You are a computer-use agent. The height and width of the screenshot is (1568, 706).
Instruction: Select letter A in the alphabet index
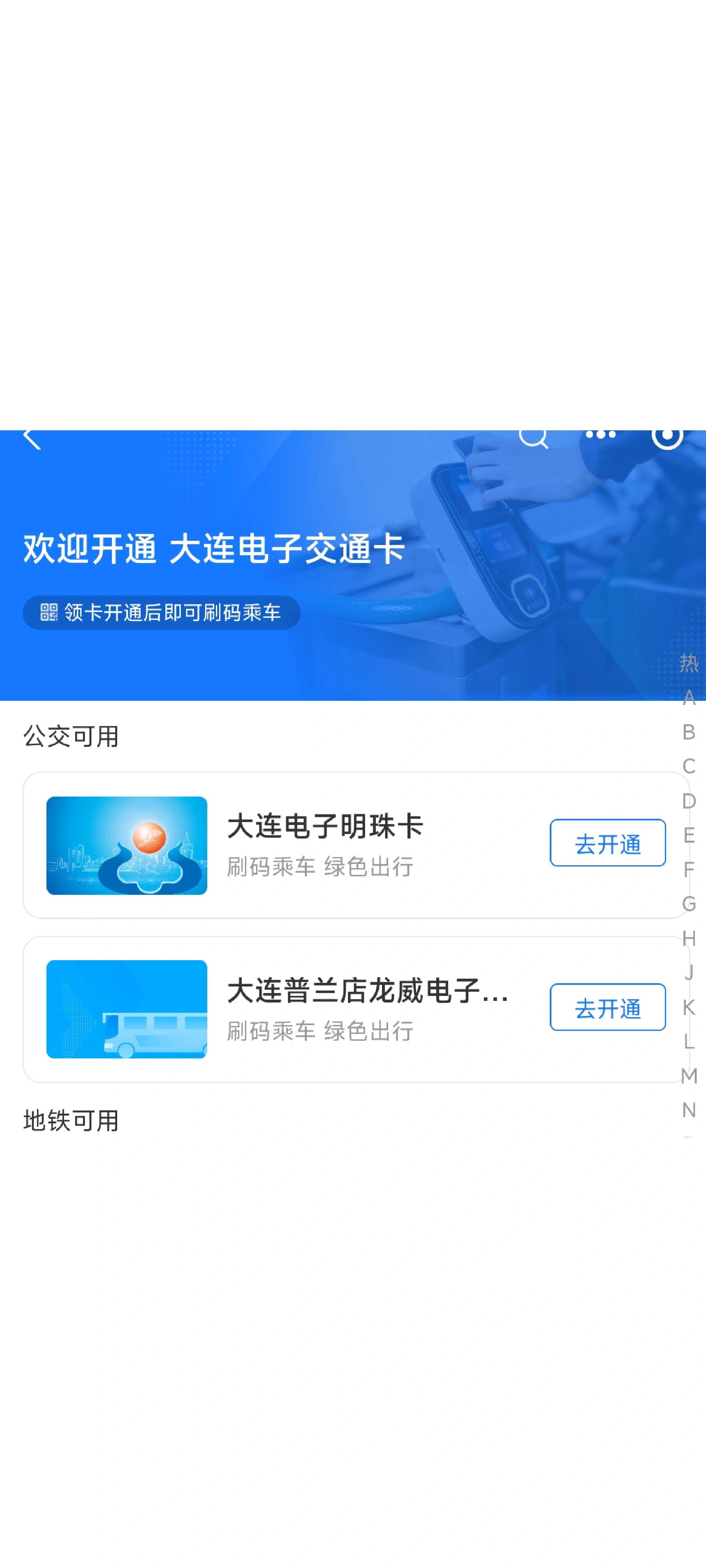point(689,697)
